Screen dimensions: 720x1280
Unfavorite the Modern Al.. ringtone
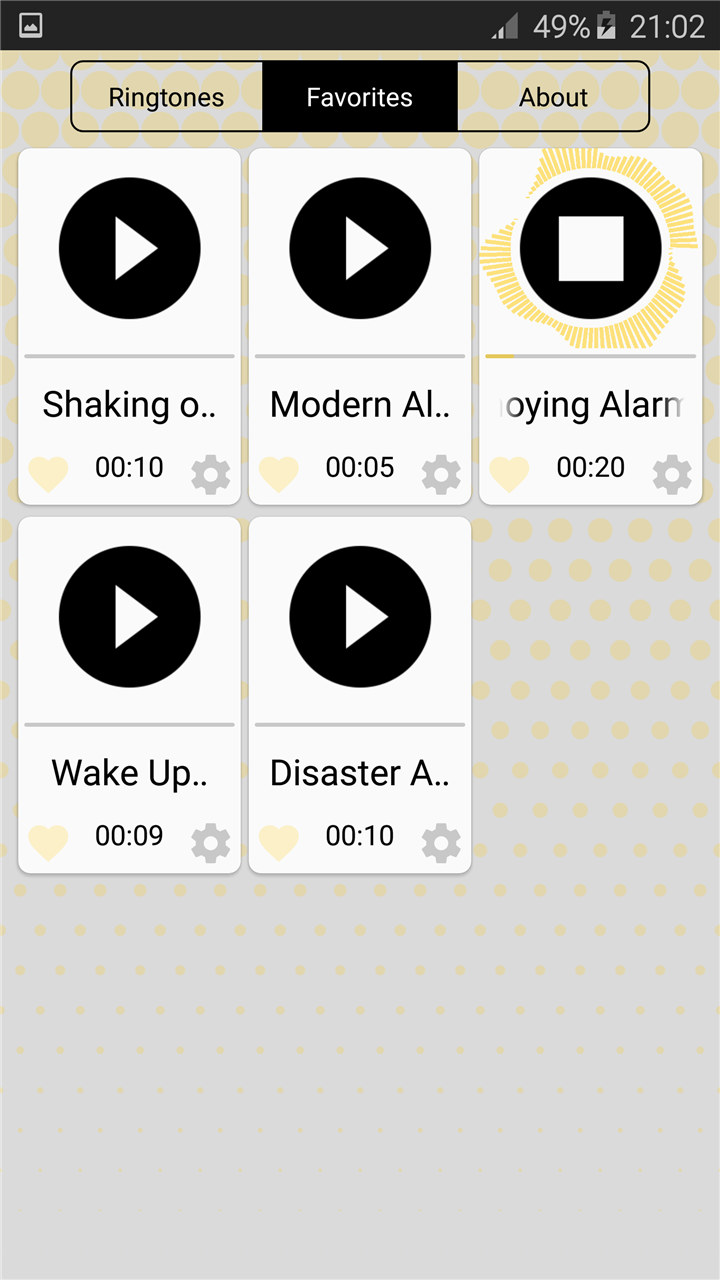pos(280,472)
